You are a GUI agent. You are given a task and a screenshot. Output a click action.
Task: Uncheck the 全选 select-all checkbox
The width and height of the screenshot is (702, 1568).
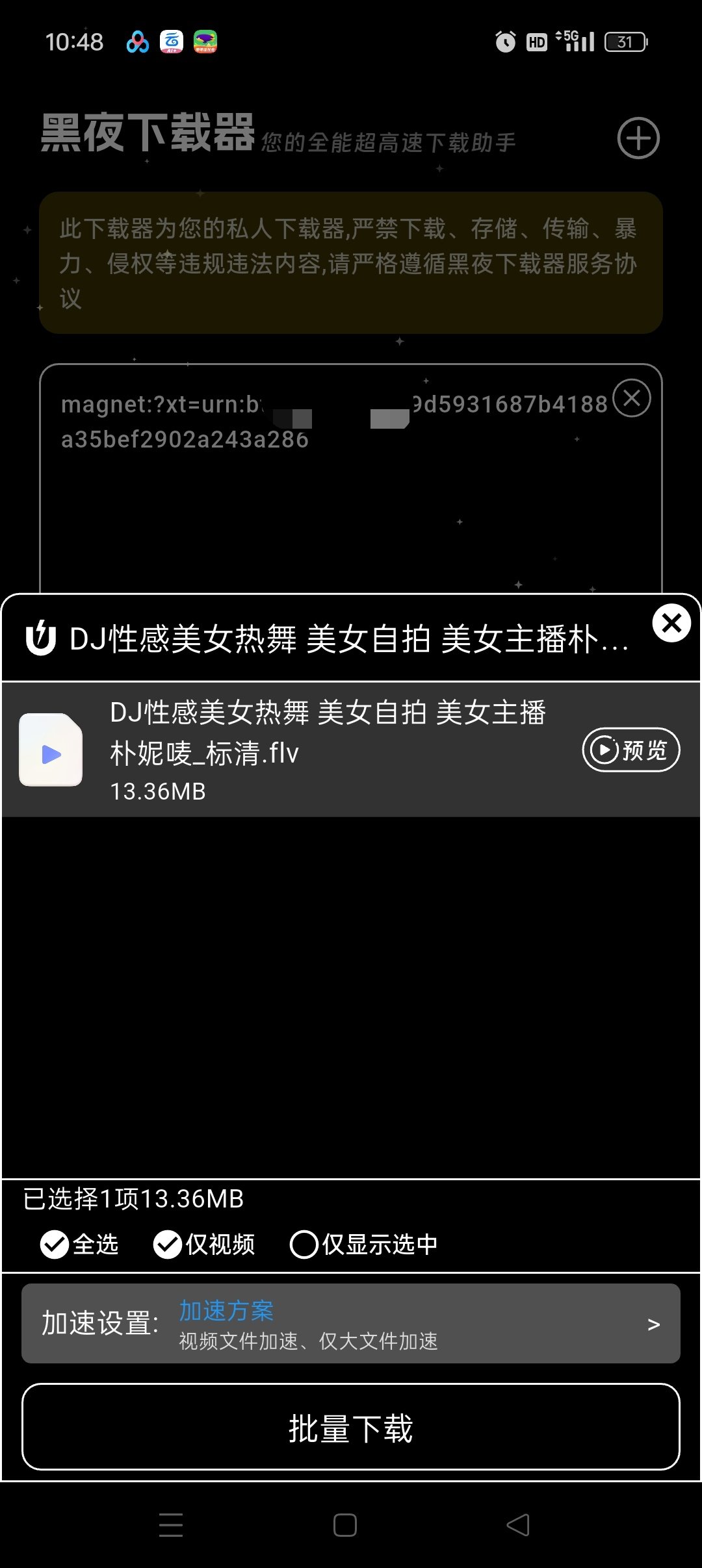point(53,1244)
